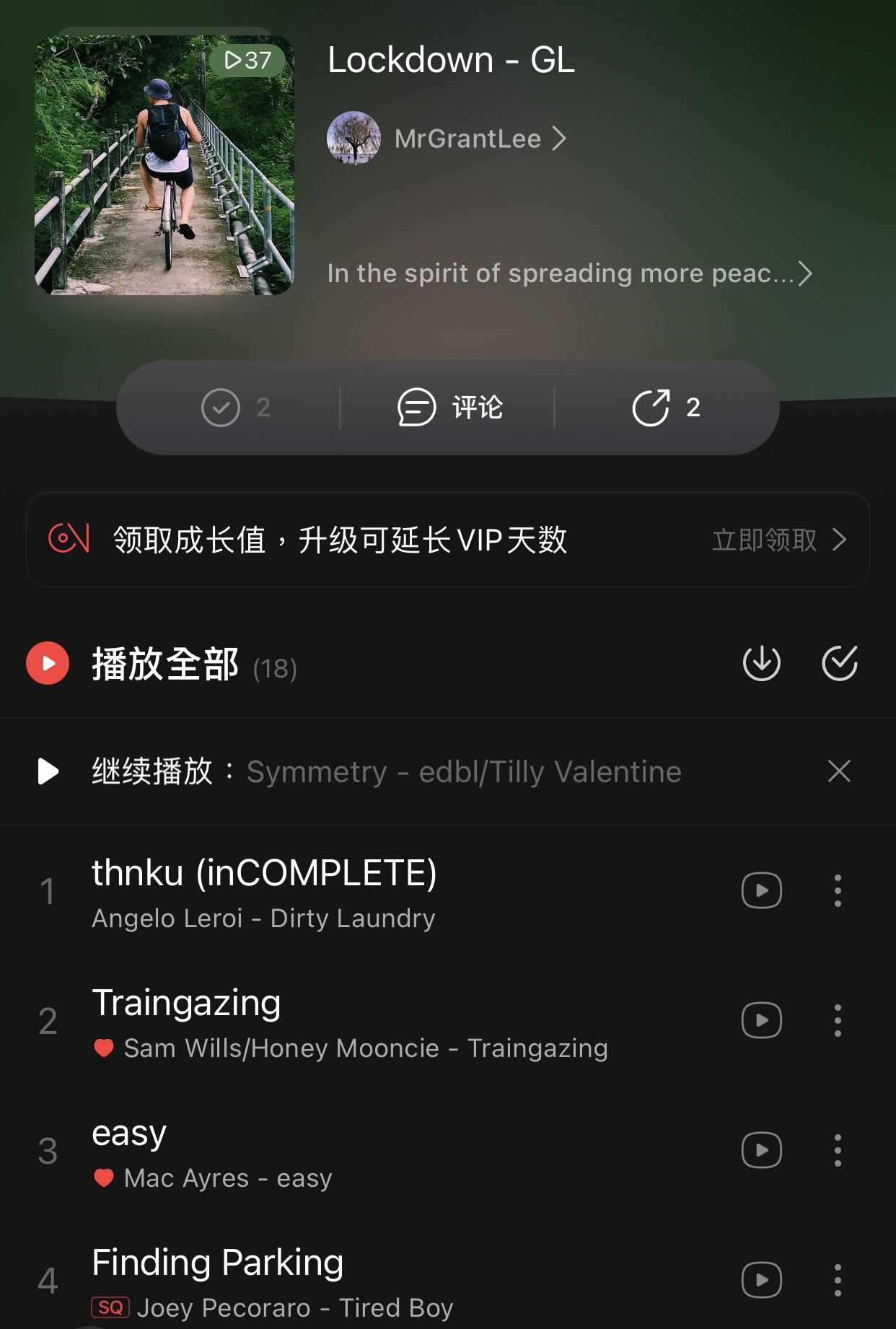Claim growth points via 立即领取

[x=778, y=540]
